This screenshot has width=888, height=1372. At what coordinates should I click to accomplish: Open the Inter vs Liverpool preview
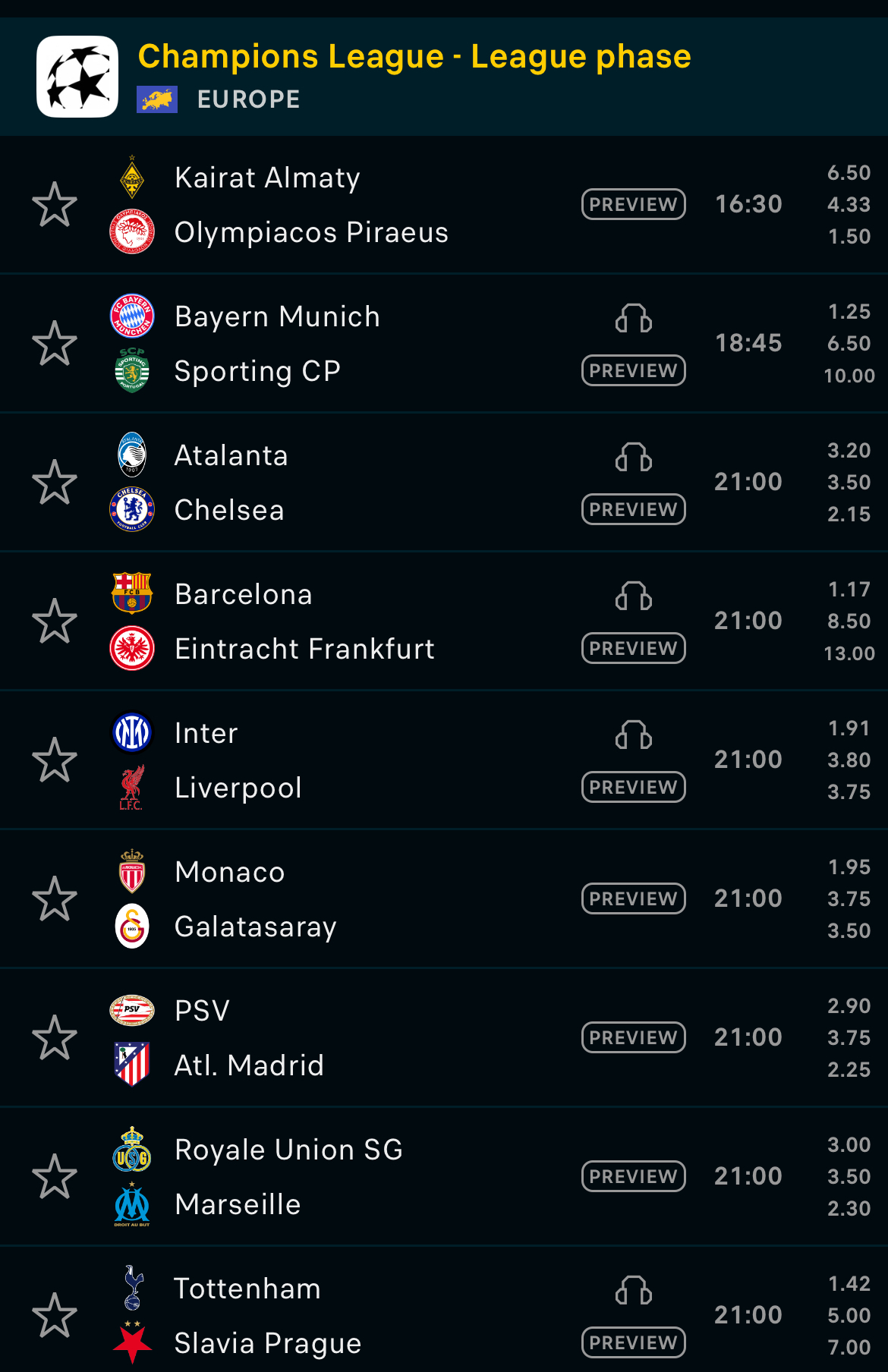click(633, 787)
